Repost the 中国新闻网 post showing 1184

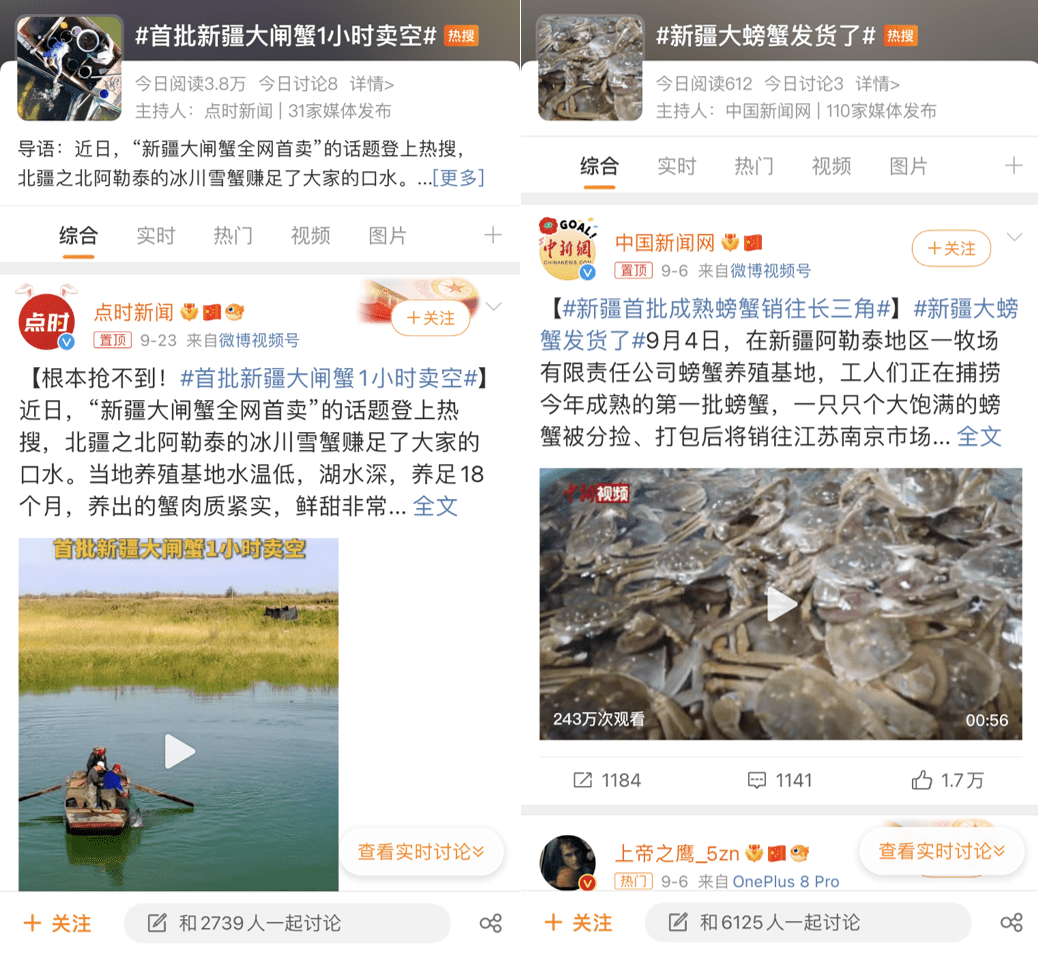pyautogui.click(x=607, y=780)
